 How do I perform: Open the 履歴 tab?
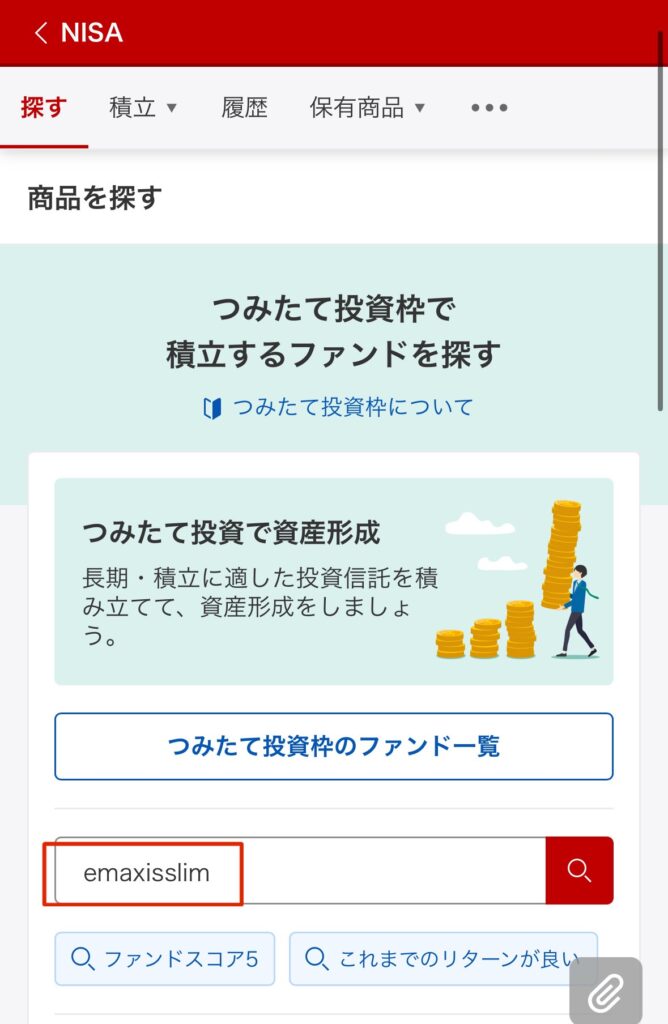(245, 108)
